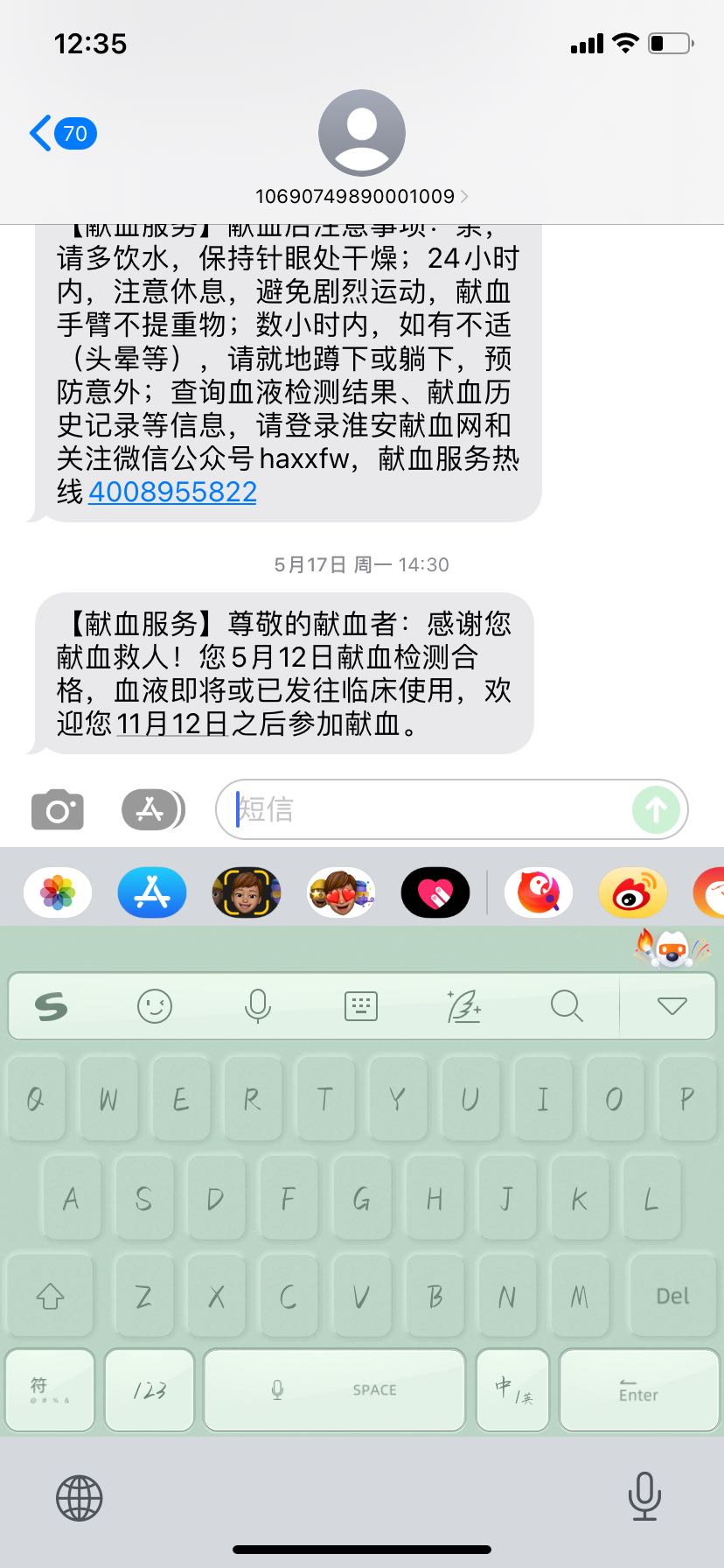This screenshot has height=1568, width=724.
Task: Open the Memoji face capture app
Action: (247, 893)
